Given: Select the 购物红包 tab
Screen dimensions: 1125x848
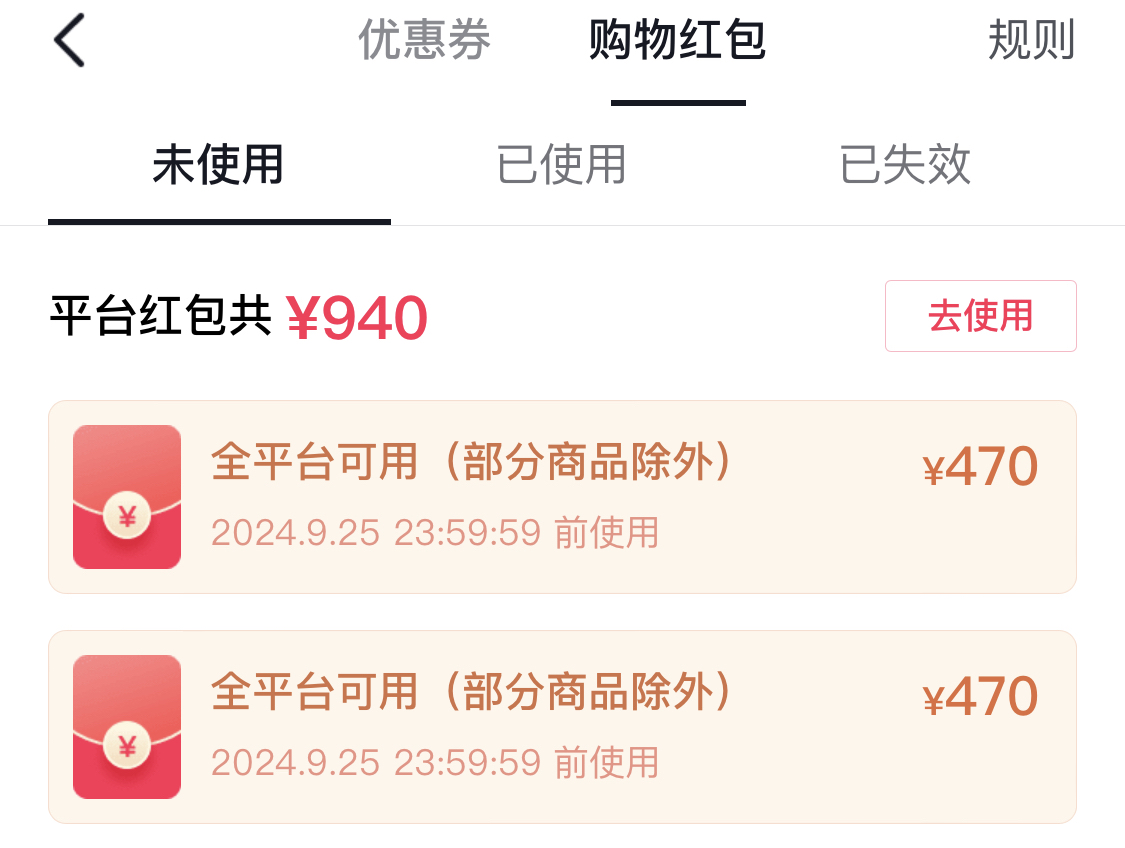Looking at the screenshot, I should pos(678,42).
